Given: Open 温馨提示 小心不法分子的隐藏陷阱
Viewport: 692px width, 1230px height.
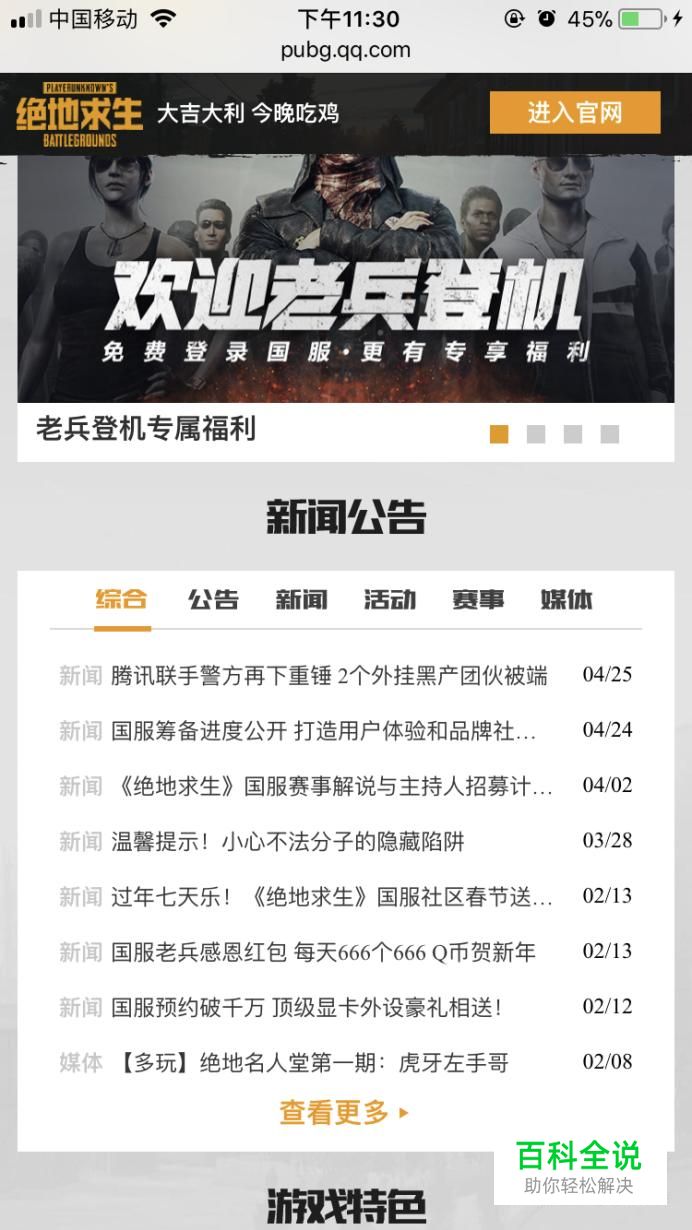Looking at the screenshot, I should click(288, 842).
